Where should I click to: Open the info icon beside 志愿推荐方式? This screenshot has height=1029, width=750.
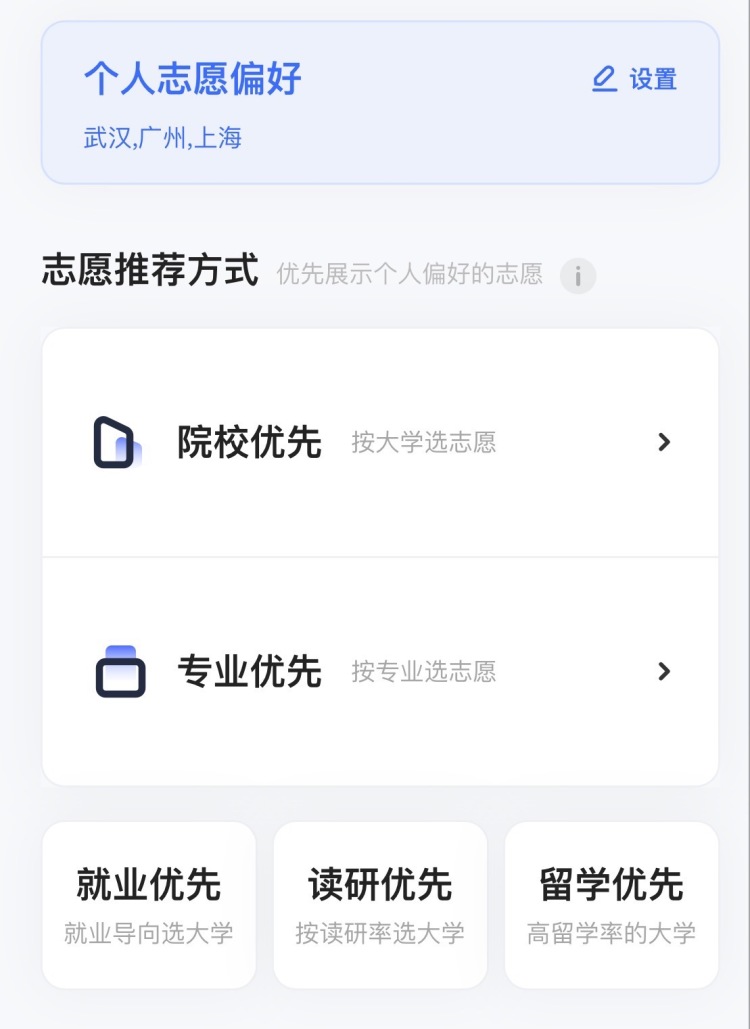[x=578, y=276]
